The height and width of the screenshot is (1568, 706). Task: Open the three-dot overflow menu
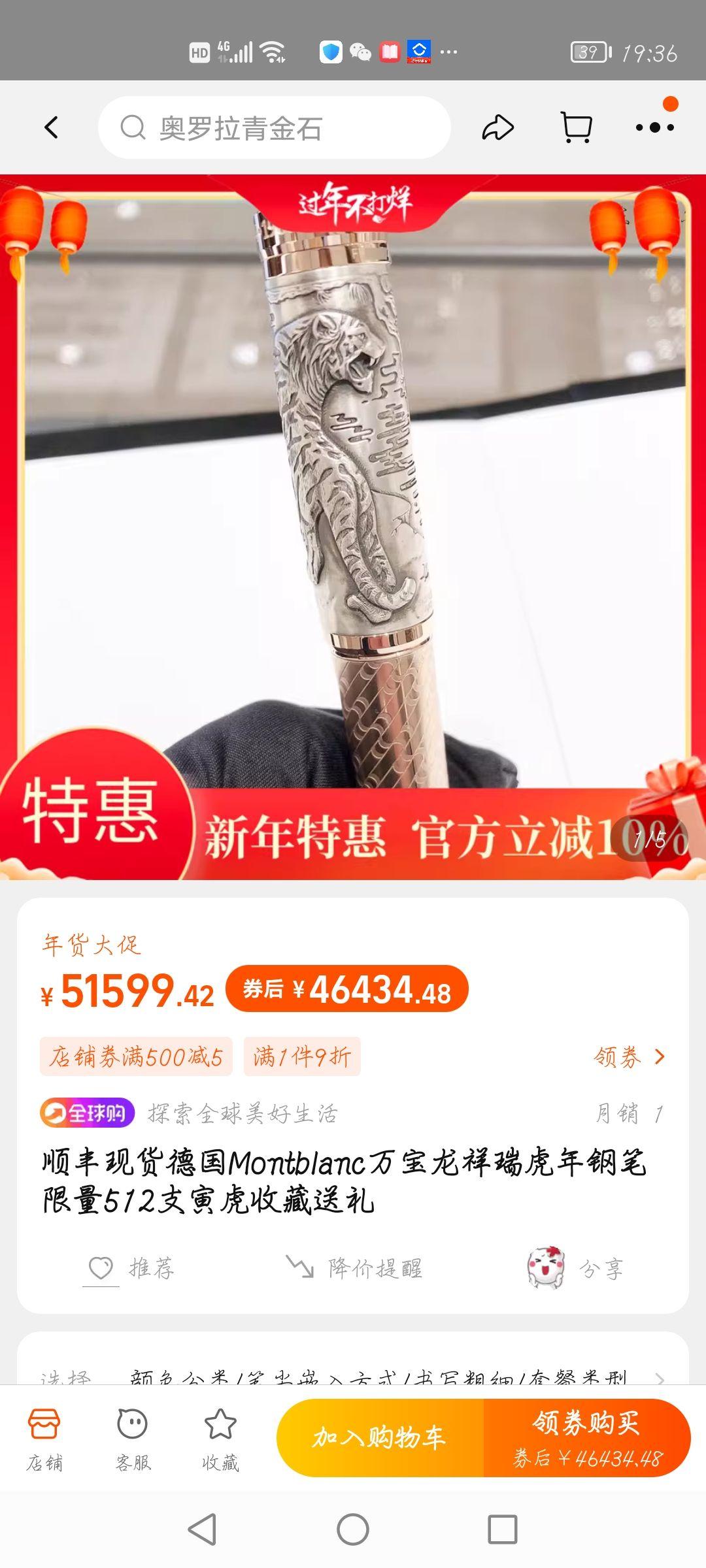(654, 127)
